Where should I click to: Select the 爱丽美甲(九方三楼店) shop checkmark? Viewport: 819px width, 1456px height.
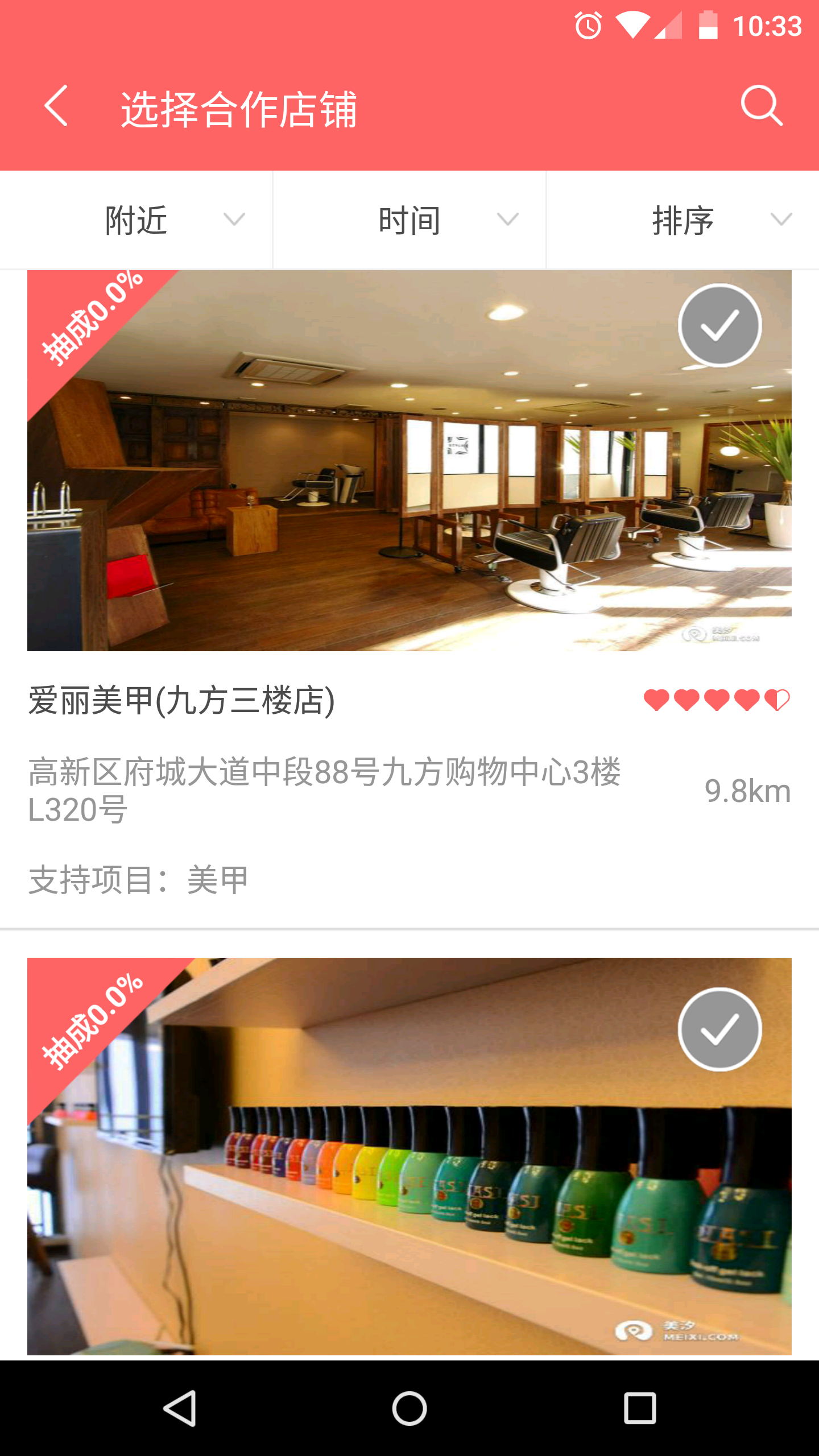[719, 325]
